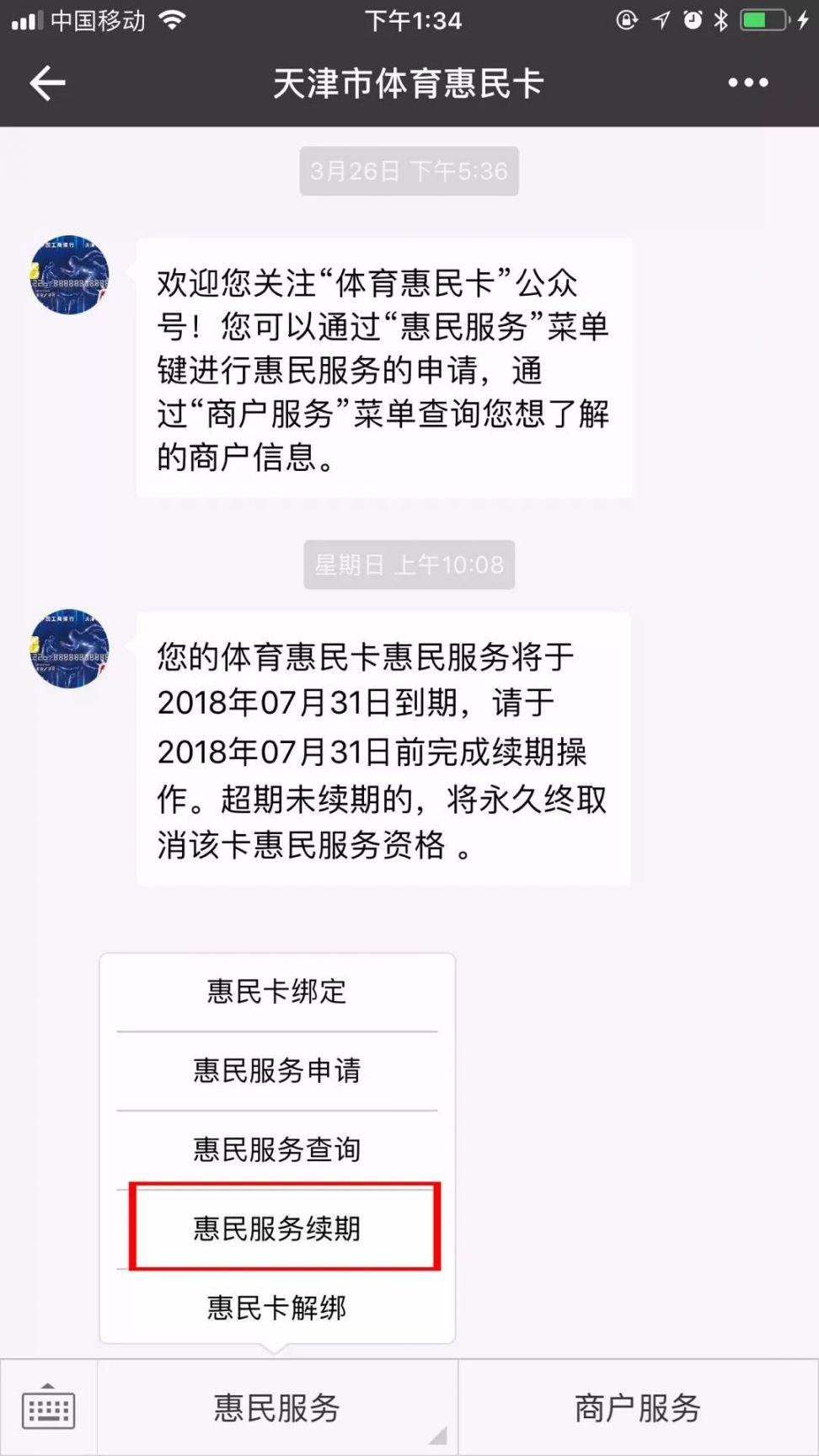819x1456 pixels.
Task: Open the three-dot overflow menu
Action: (747, 83)
